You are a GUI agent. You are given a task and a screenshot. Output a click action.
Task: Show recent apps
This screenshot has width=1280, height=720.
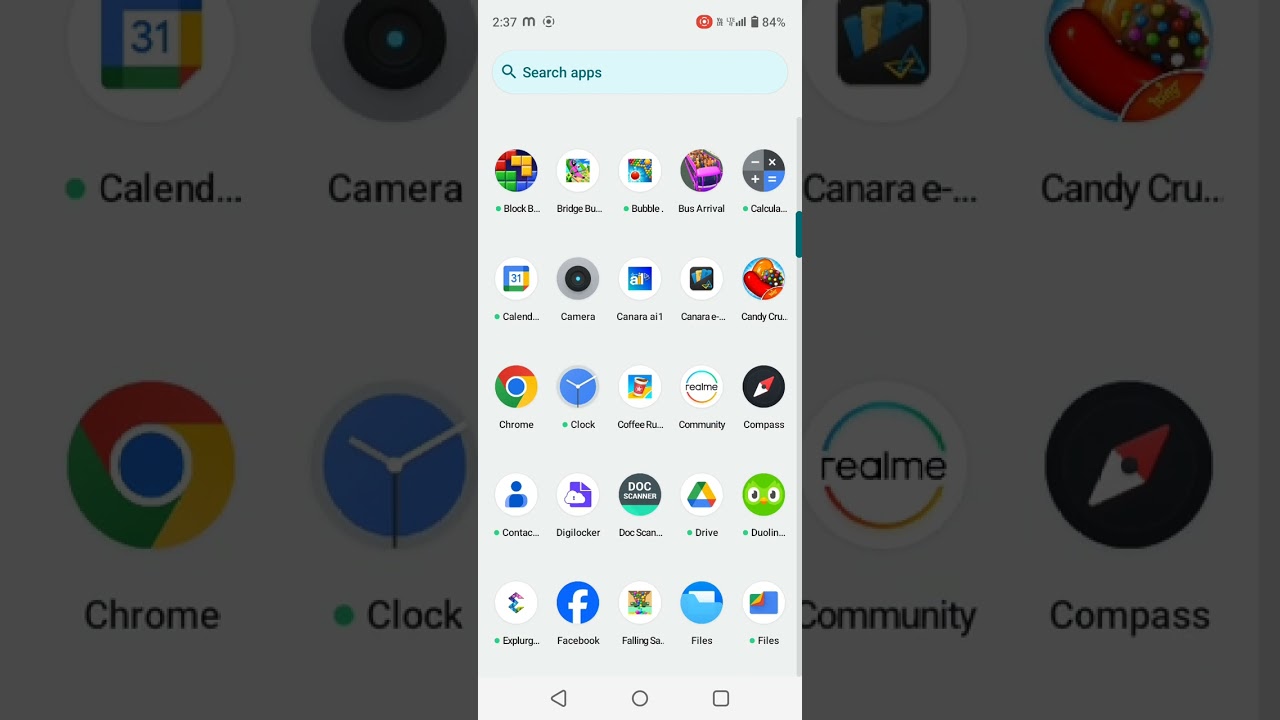pyautogui.click(x=721, y=699)
